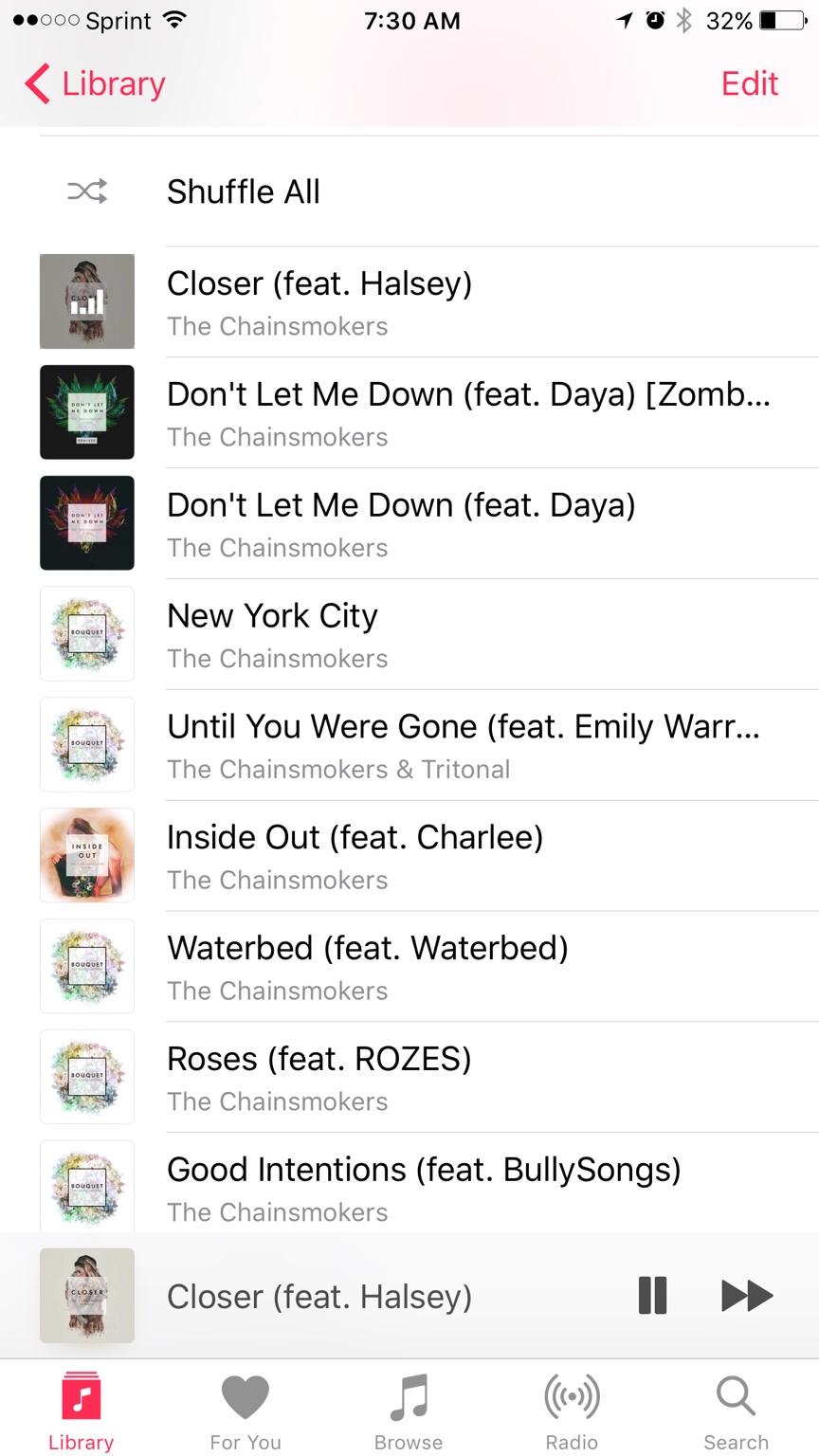Switch to the For You tab

pyautogui.click(x=246, y=1410)
